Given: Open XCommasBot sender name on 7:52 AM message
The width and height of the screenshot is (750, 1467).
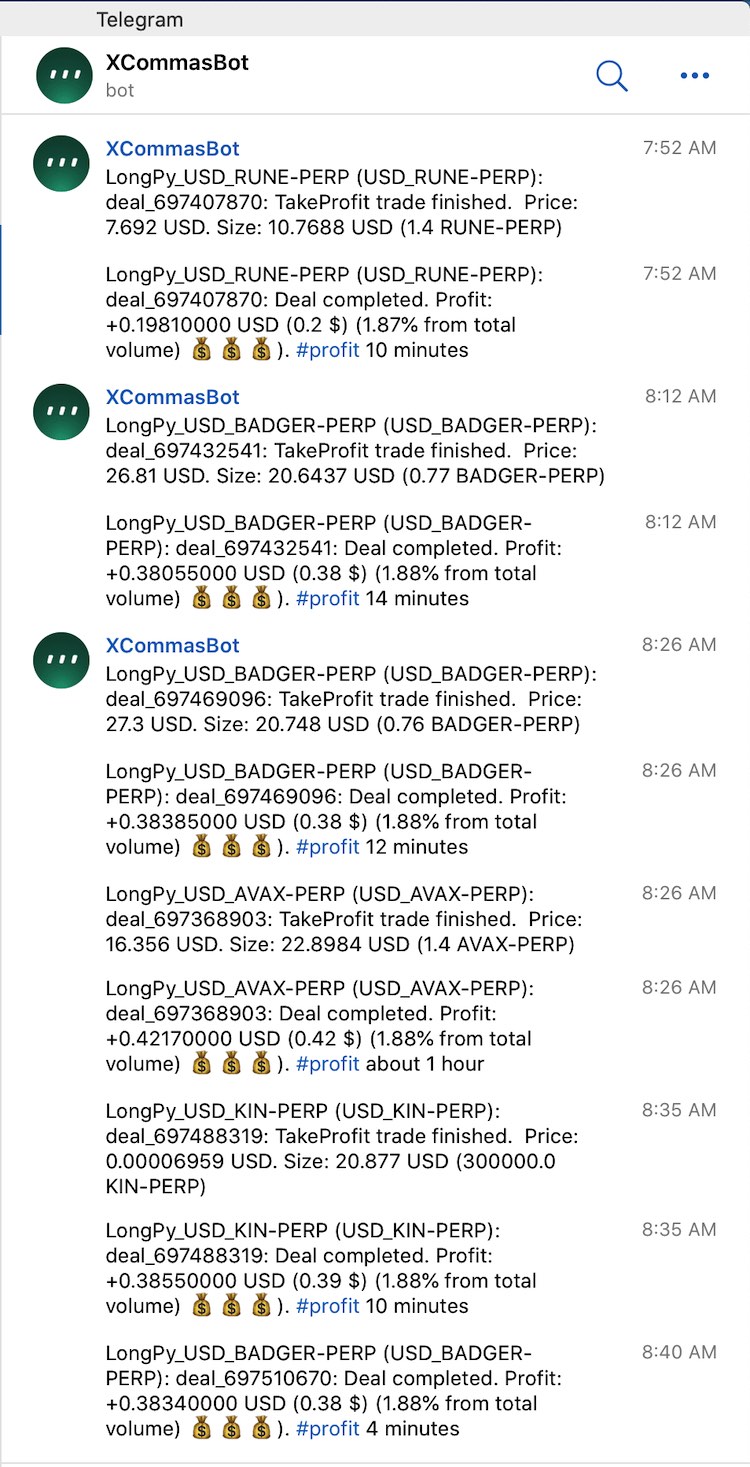Looking at the screenshot, I should click(172, 149).
